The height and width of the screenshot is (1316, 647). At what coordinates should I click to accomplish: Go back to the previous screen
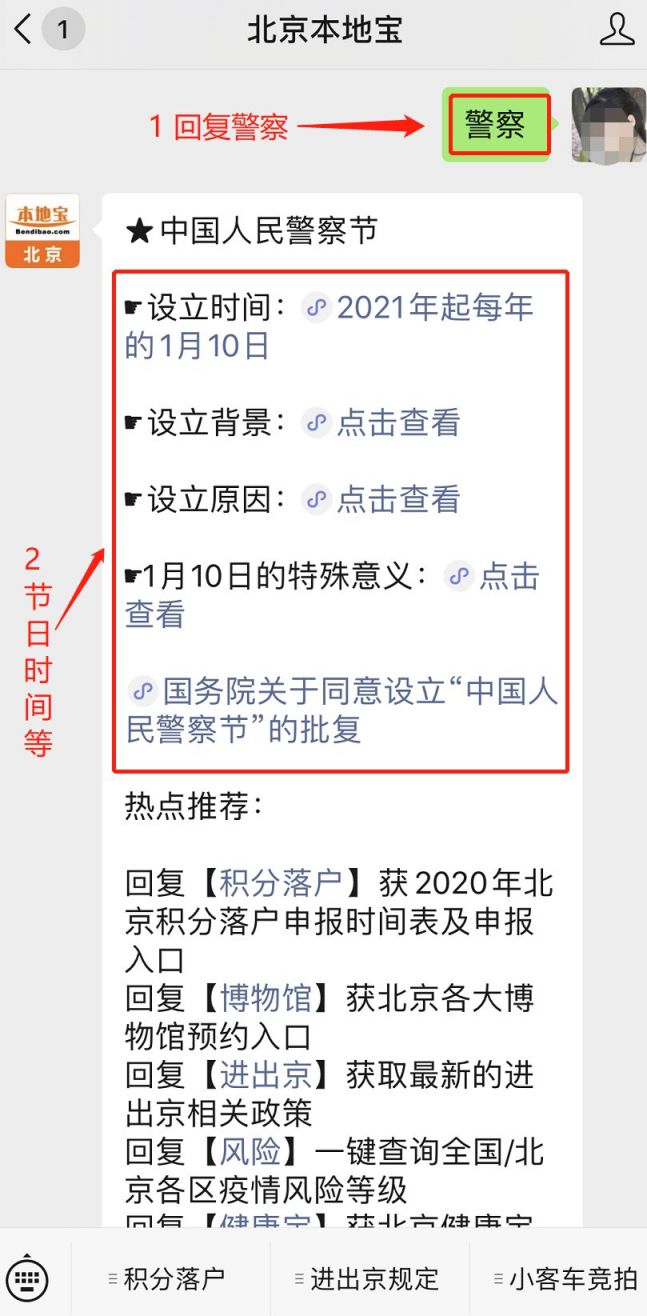point(22,30)
